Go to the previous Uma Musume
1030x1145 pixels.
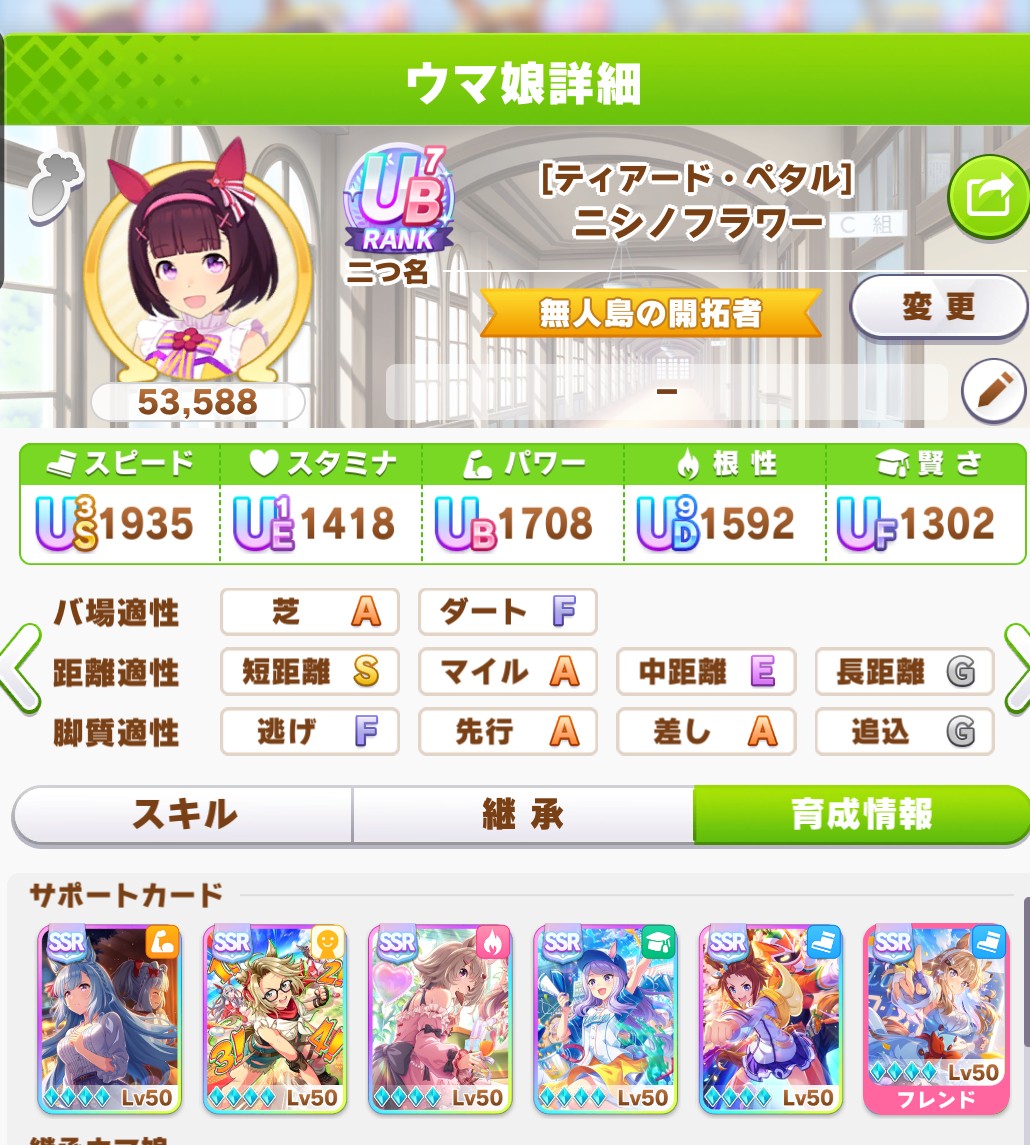tap(18, 669)
